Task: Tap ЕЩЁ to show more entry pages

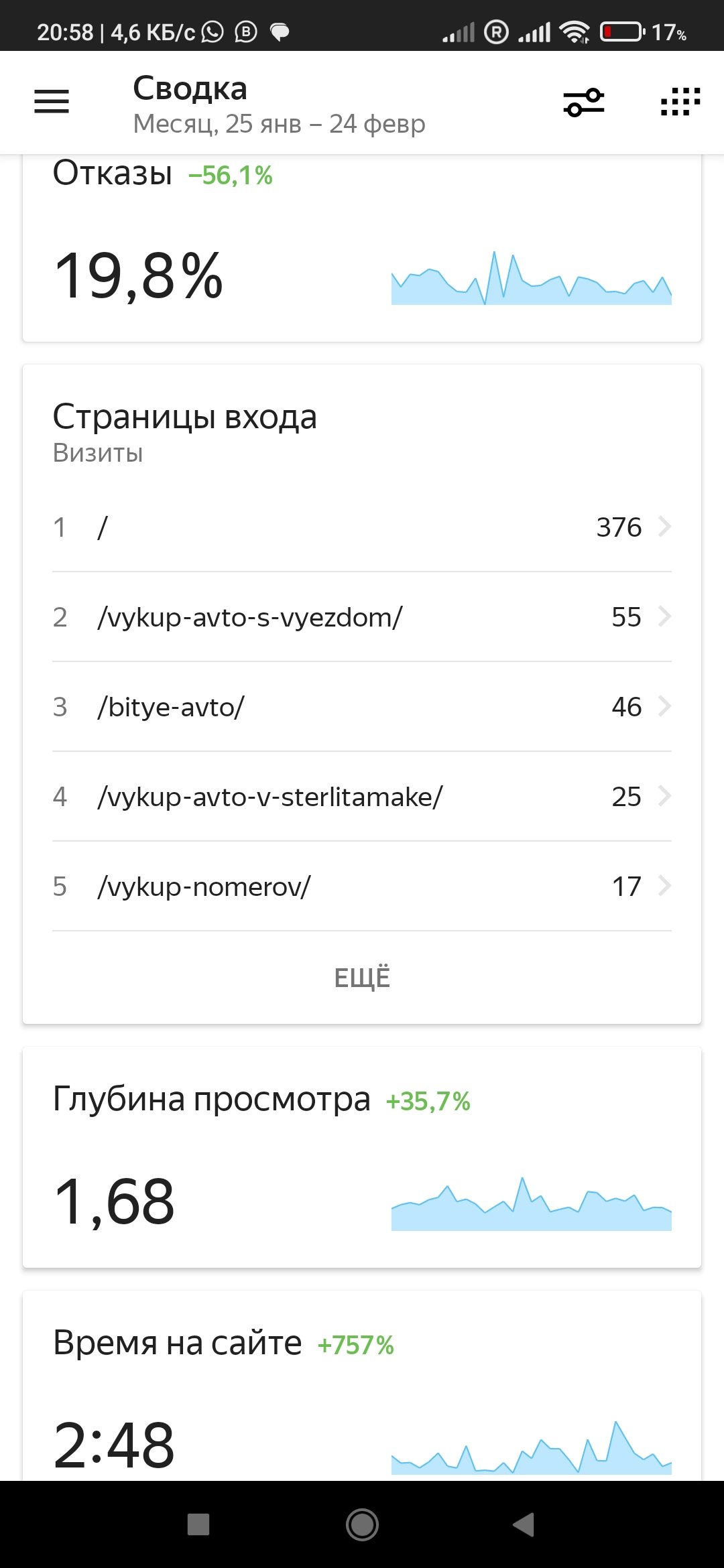Action: pyautogui.click(x=362, y=978)
